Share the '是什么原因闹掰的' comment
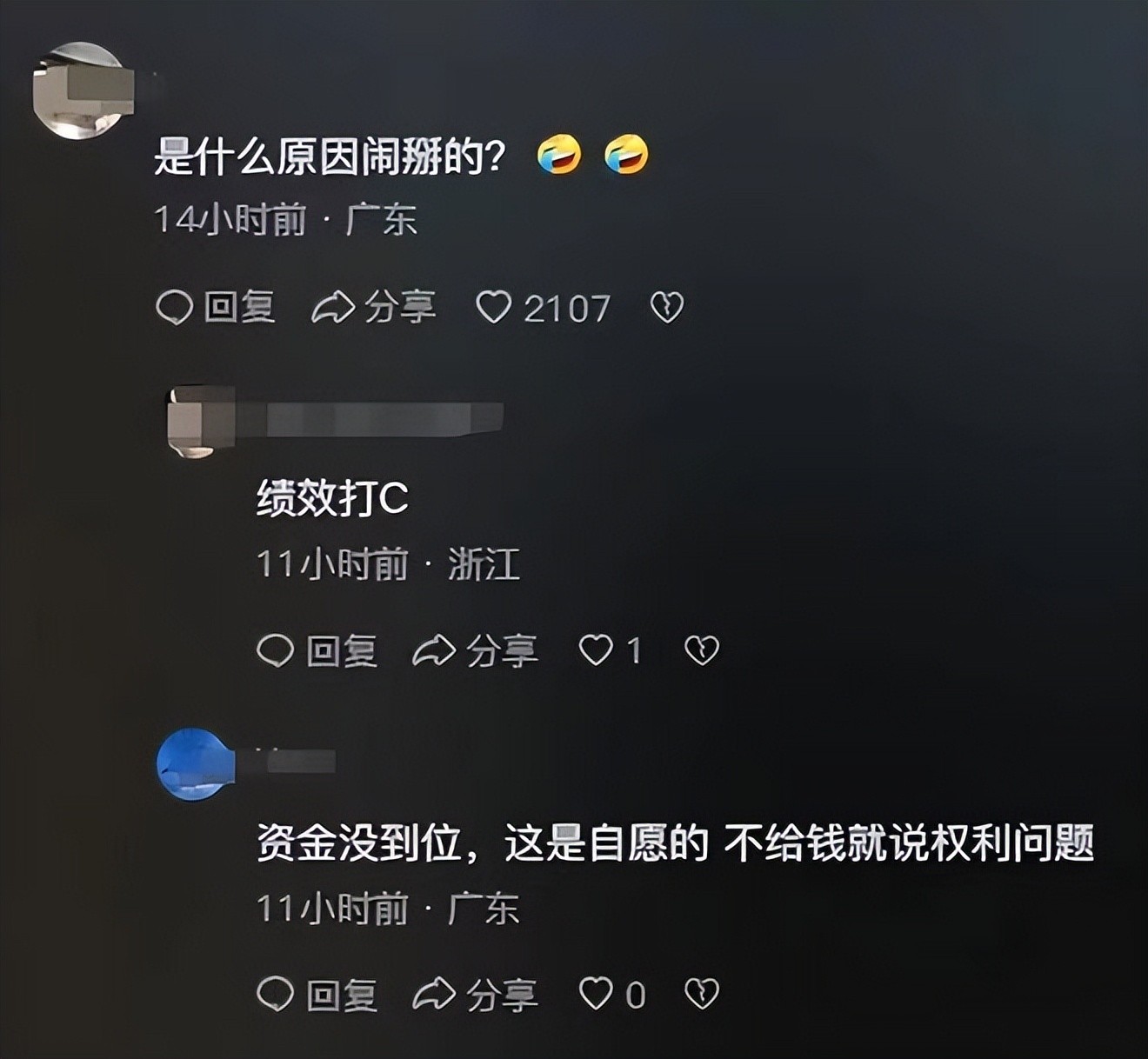The height and width of the screenshot is (1059, 1148). click(x=374, y=308)
